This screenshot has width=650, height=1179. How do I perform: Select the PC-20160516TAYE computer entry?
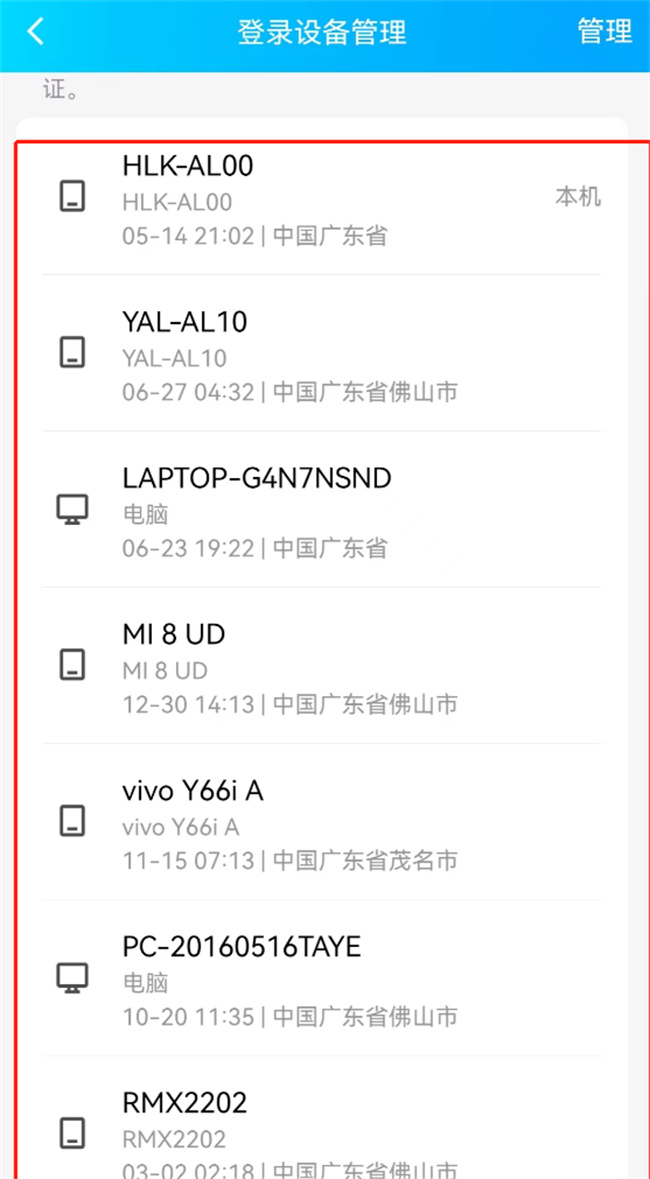320,978
